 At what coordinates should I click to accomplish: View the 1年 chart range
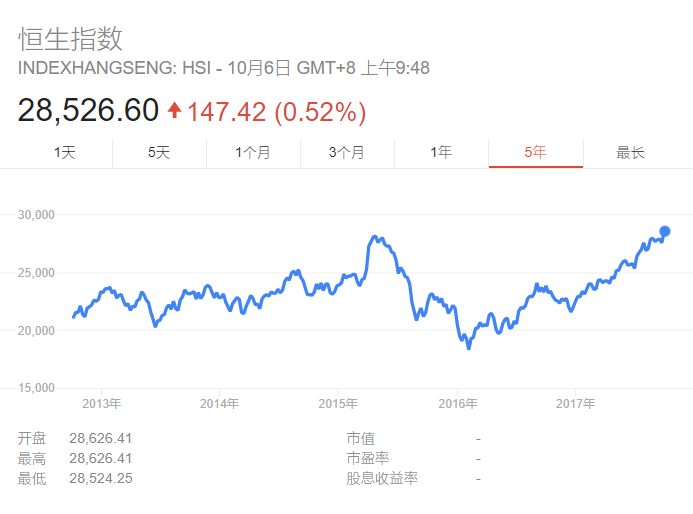(x=441, y=153)
